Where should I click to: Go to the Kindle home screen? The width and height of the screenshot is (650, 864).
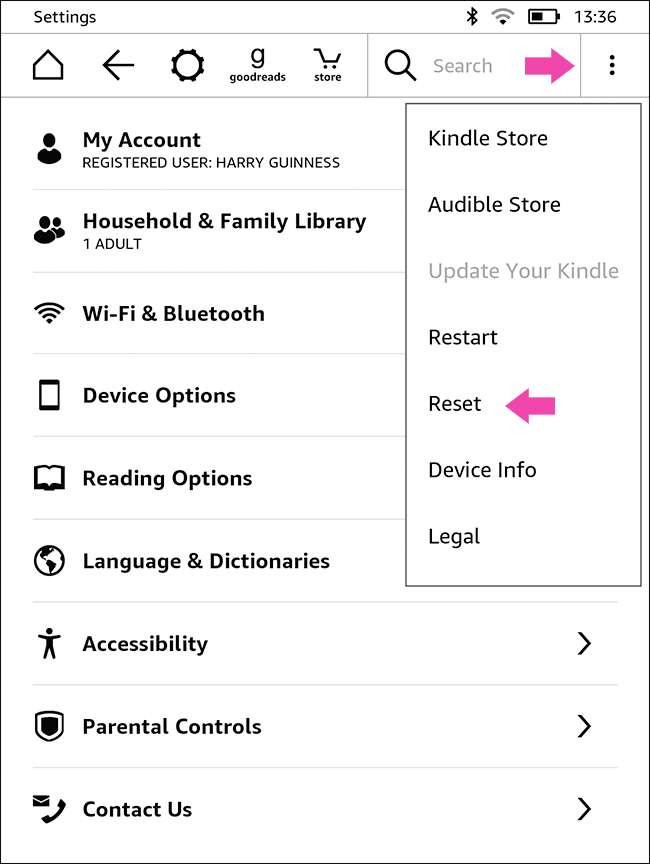48,66
